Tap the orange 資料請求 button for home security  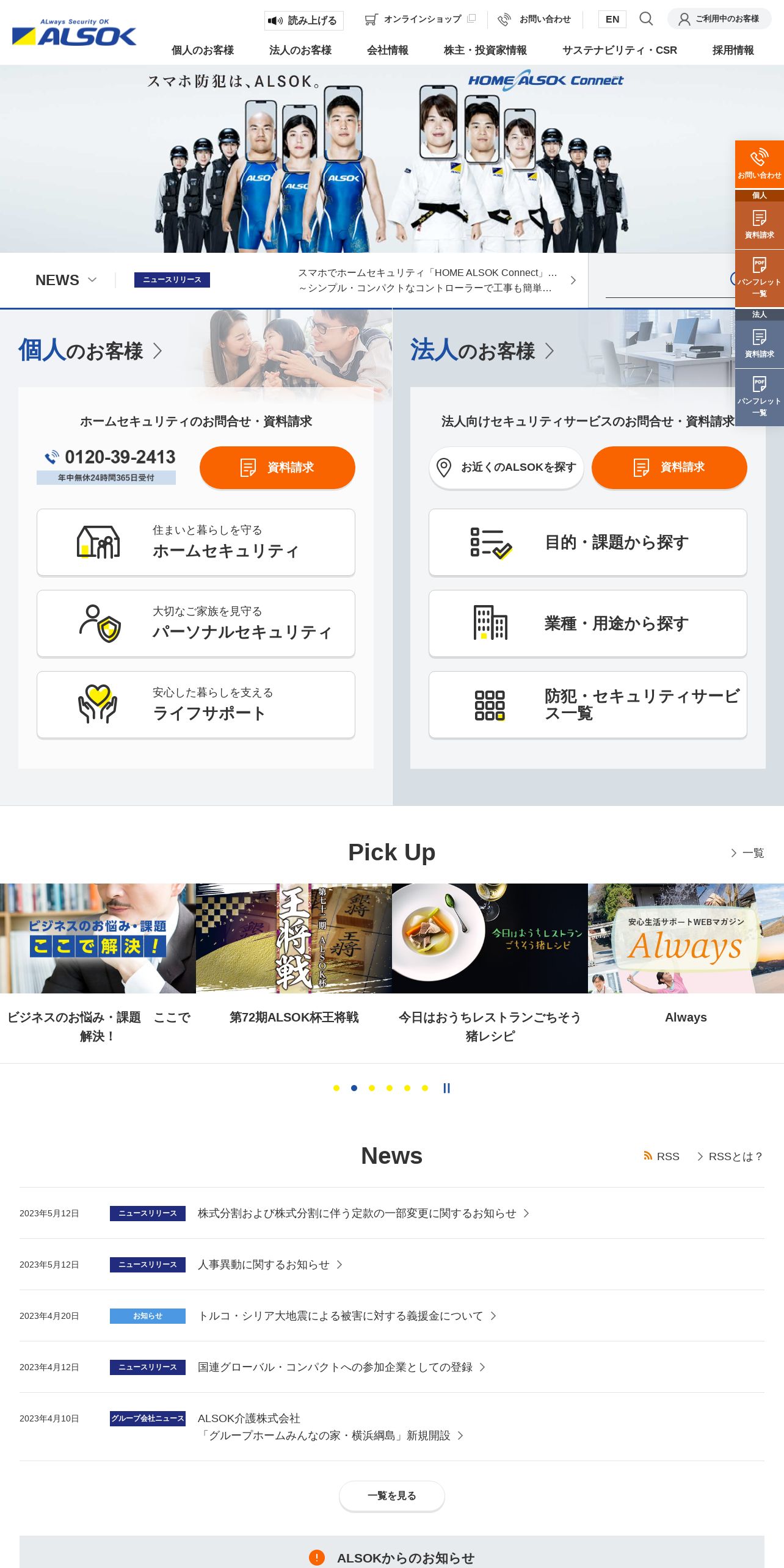point(277,468)
